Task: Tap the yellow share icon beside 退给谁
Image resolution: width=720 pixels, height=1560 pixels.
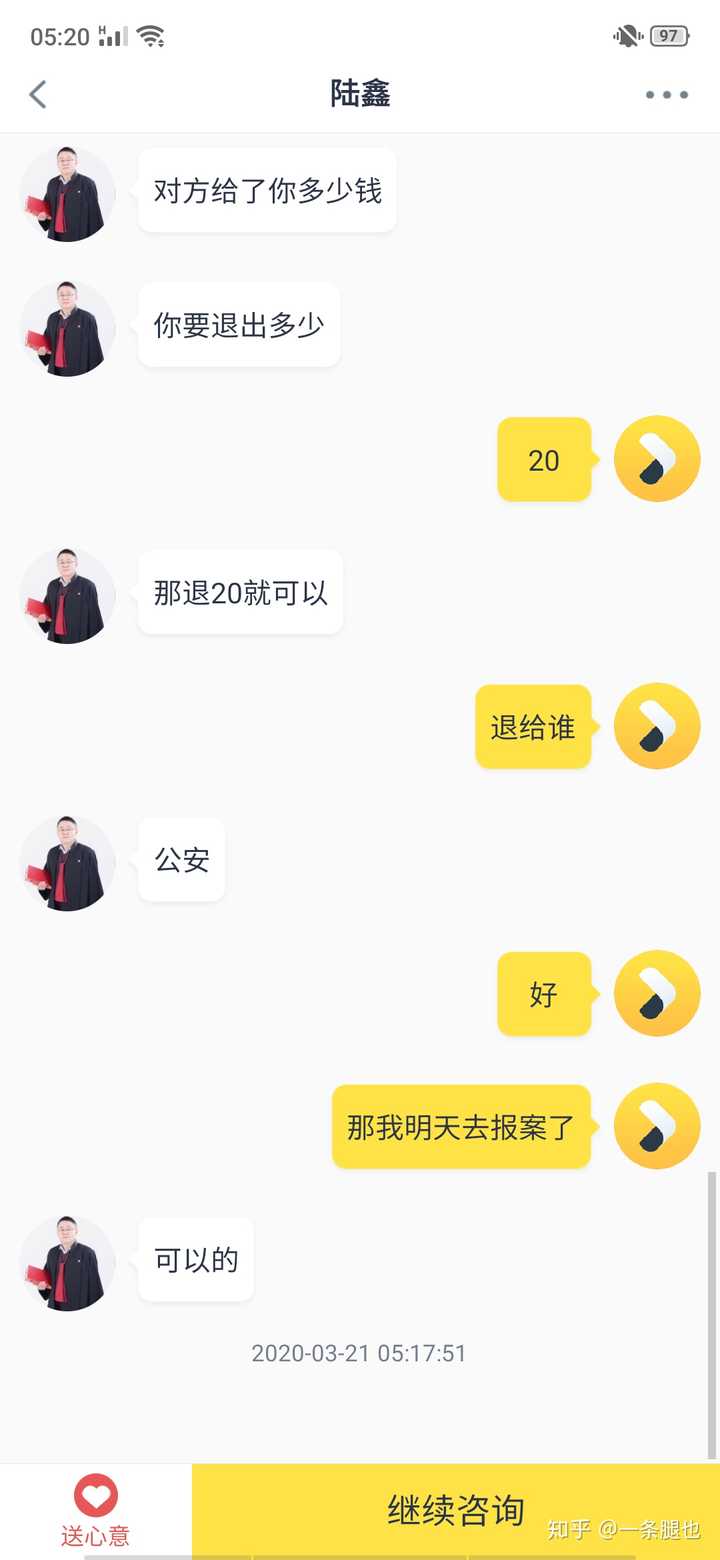Action: [657, 726]
